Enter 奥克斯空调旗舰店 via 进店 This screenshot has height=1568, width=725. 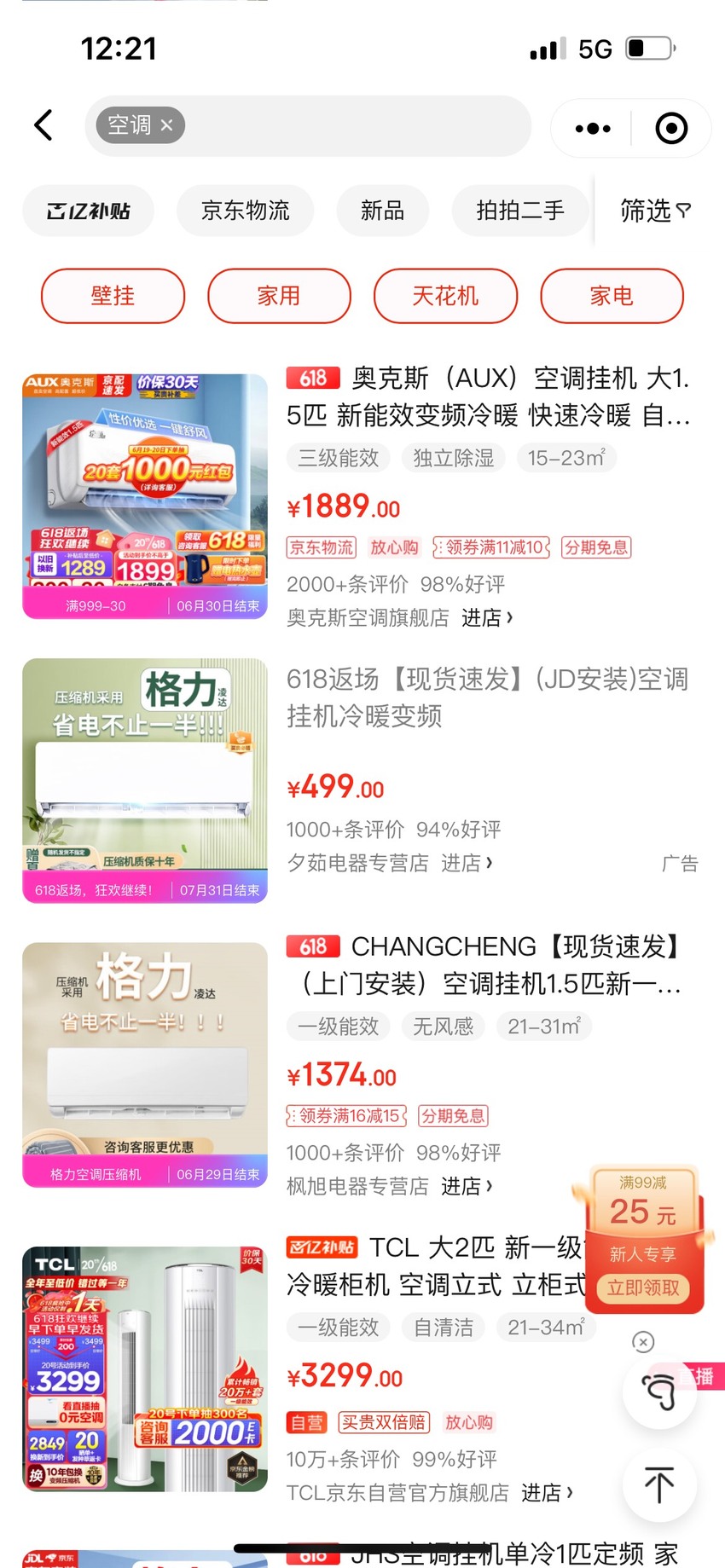tap(487, 617)
